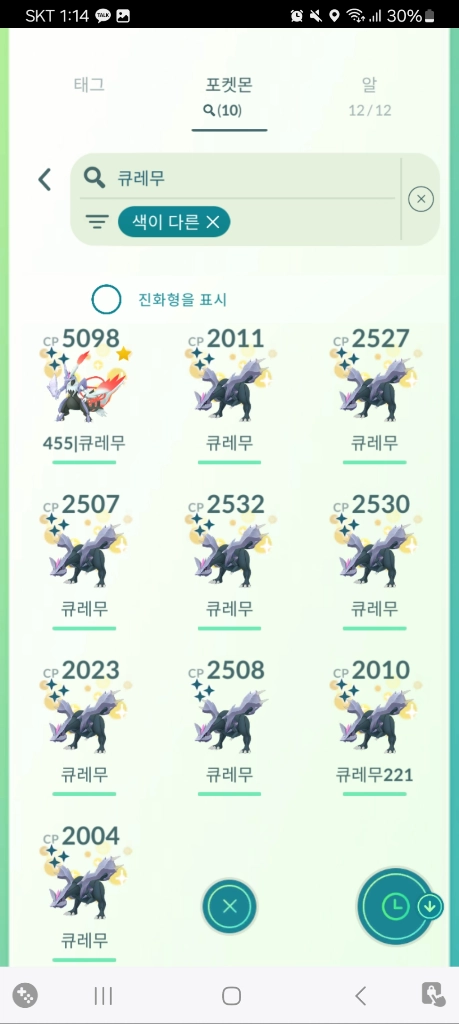Tap the 큐레무 search field

(238, 178)
